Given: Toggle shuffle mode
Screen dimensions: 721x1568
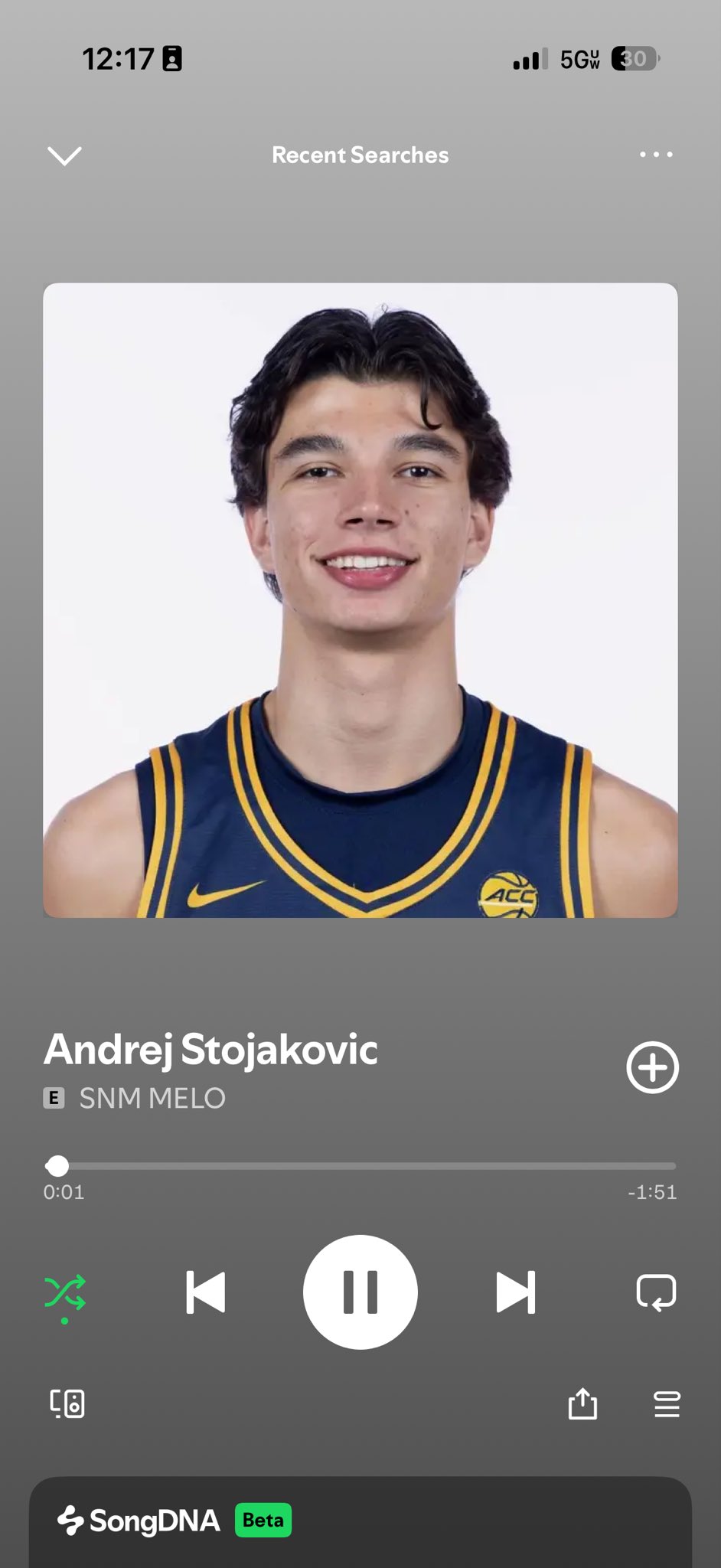Looking at the screenshot, I should click(65, 1293).
